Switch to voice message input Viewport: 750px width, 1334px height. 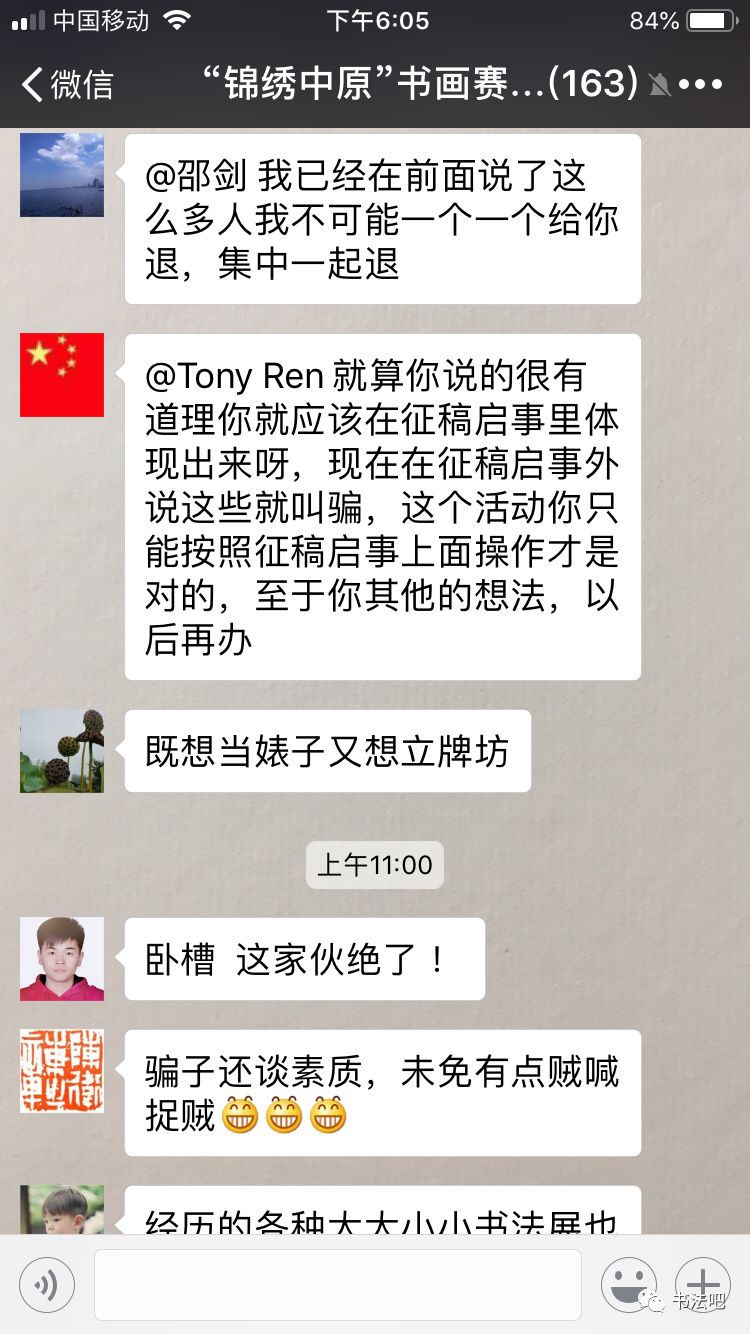(x=47, y=1285)
